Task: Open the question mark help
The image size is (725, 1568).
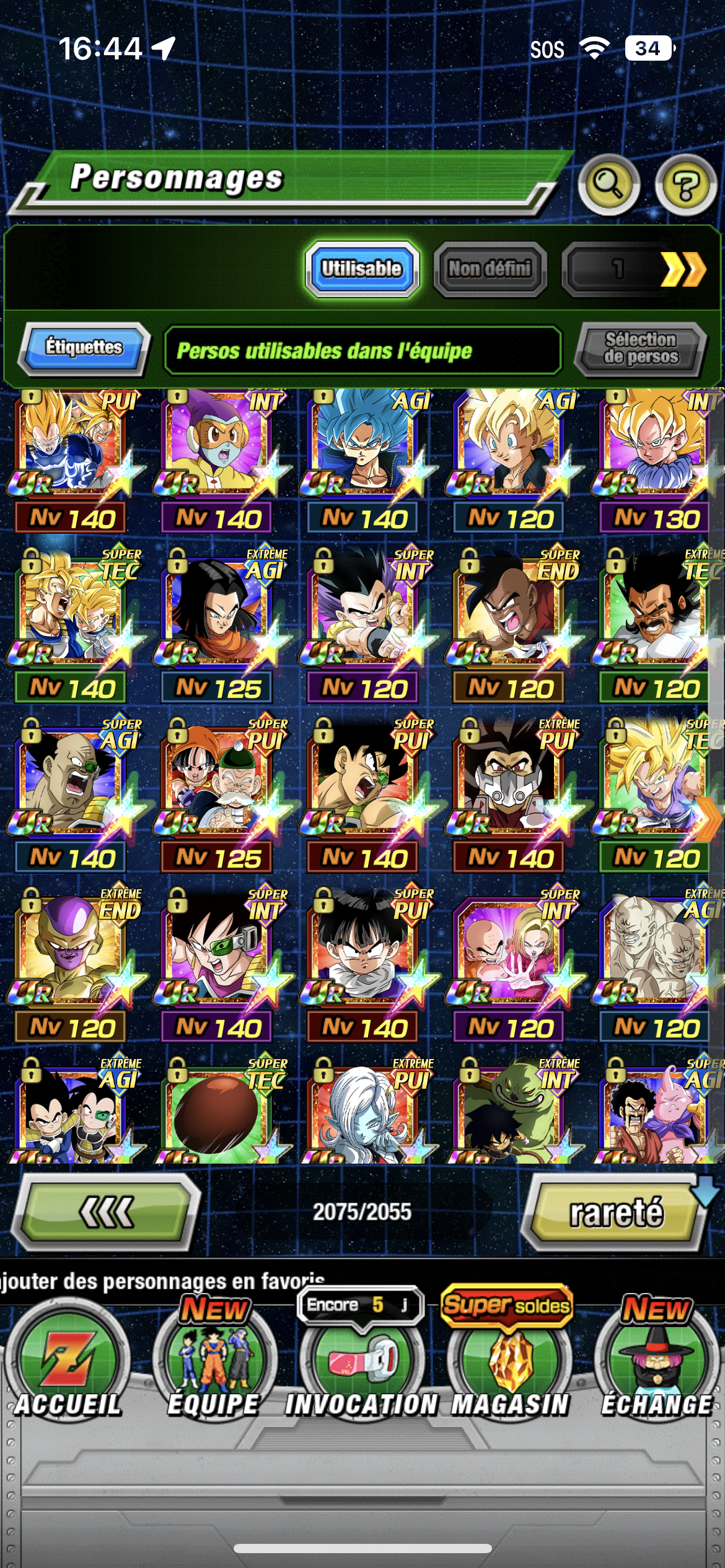Action: (685, 185)
